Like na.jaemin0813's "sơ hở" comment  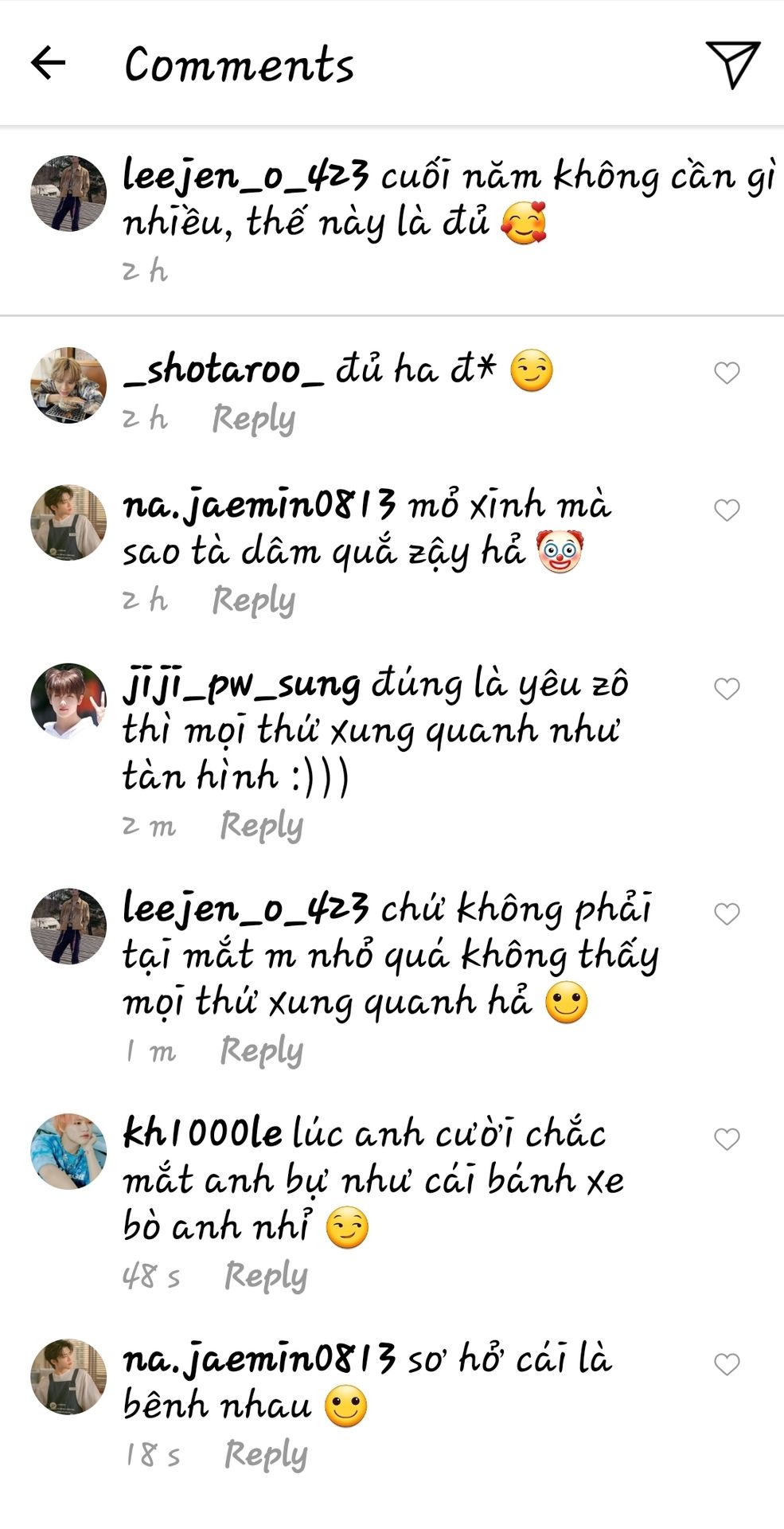[x=726, y=1364]
